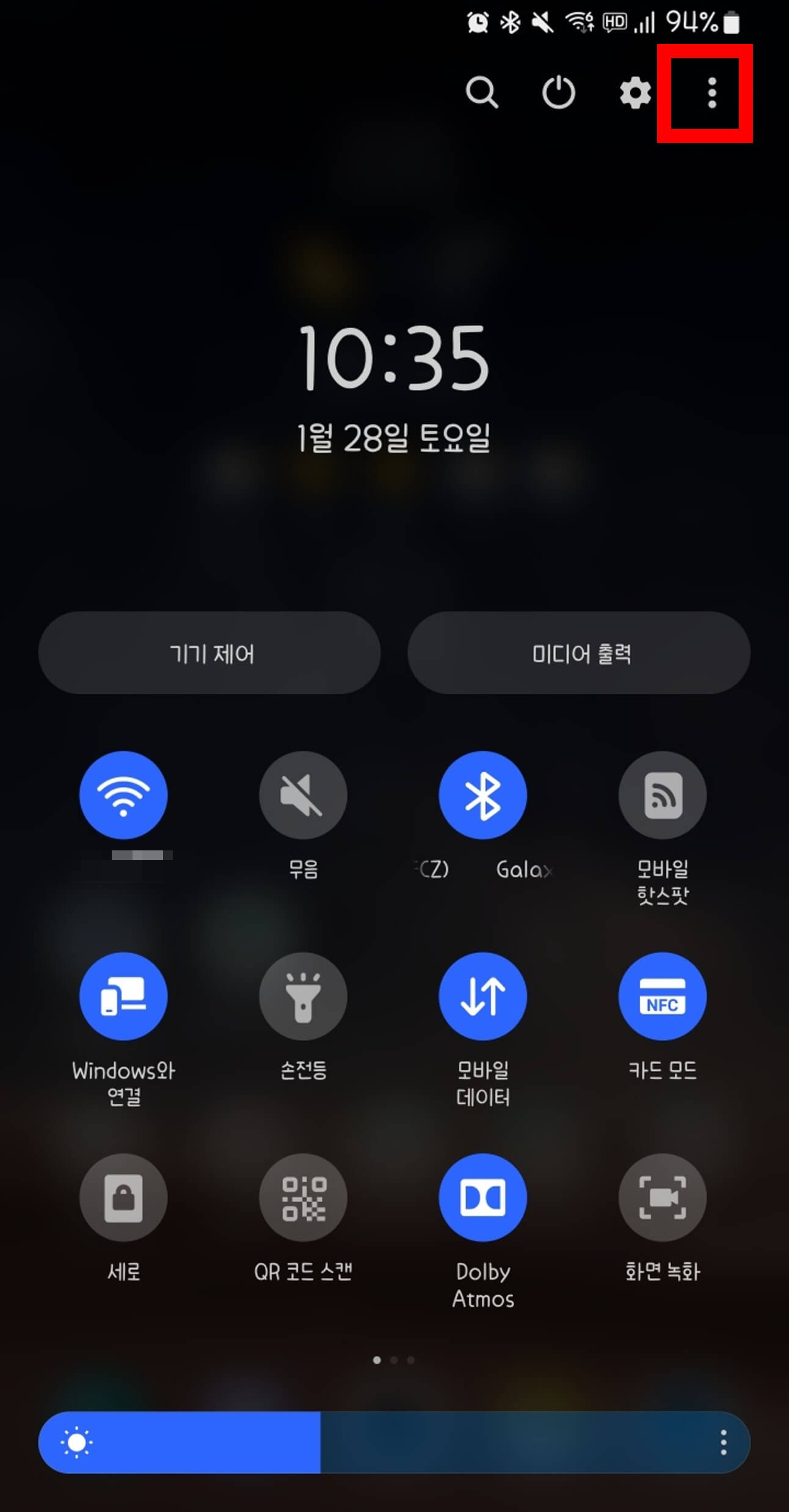Open 미디어 출력 media output
This screenshot has width=789, height=1512.
[x=579, y=652]
